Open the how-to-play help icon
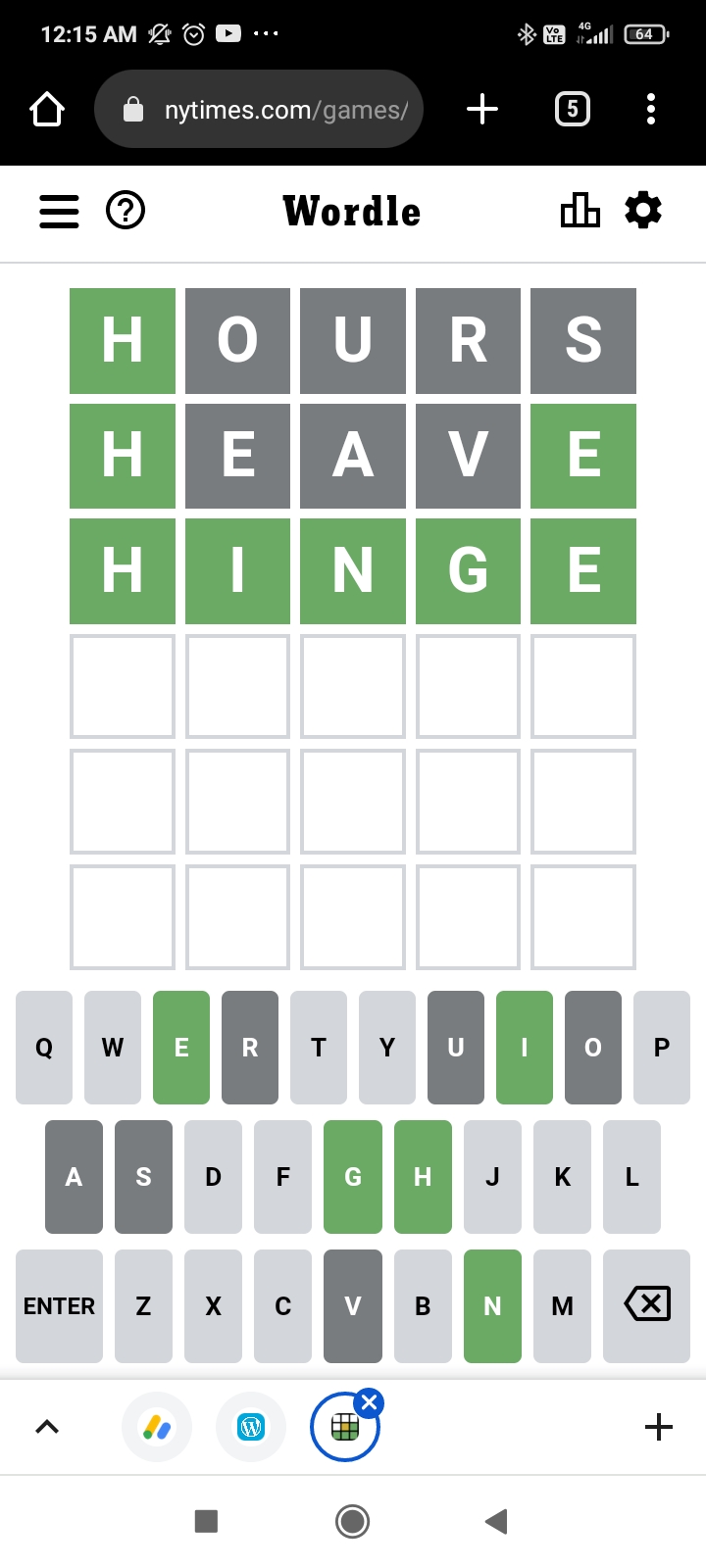The width and height of the screenshot is (706, 1568). [126, 211]
